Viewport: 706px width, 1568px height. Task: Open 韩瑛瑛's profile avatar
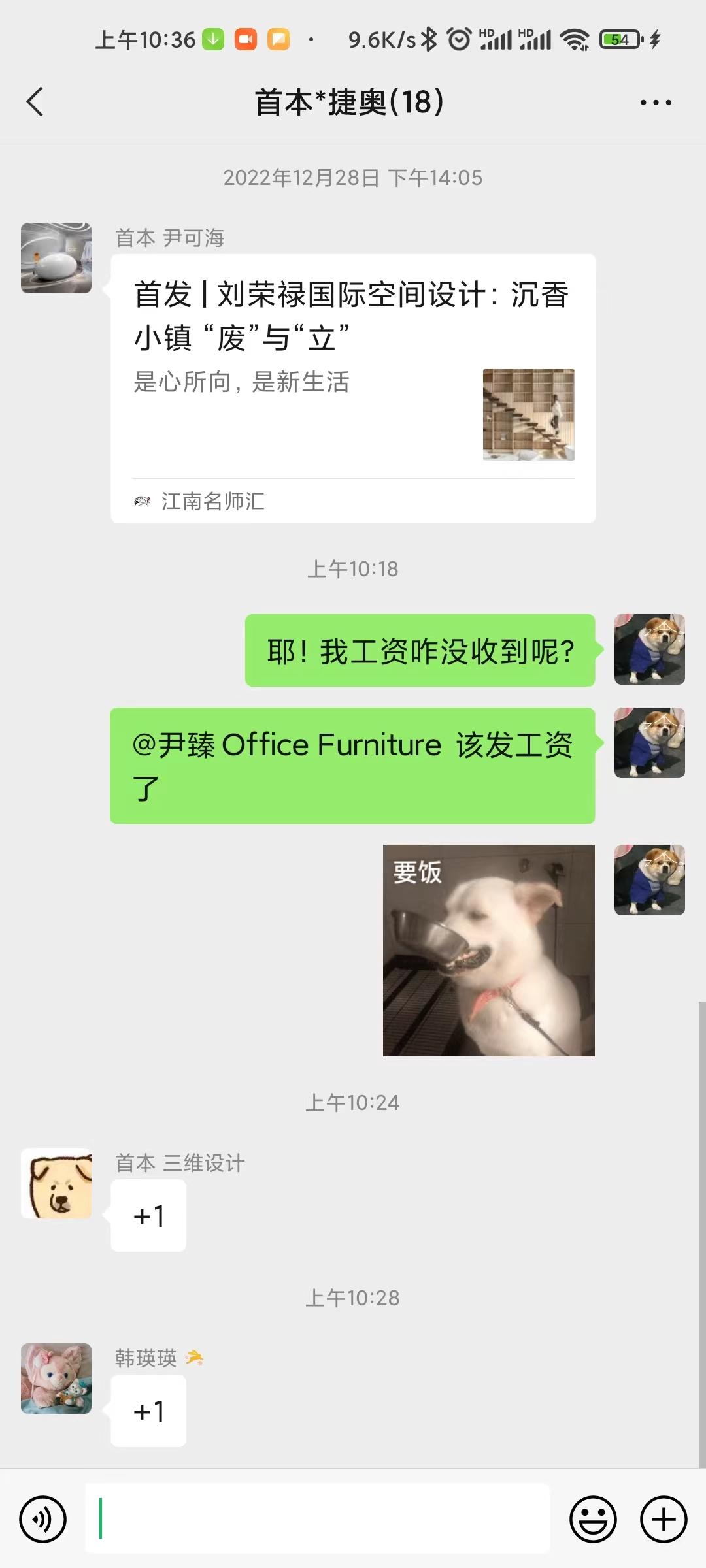pos(56,1379)
